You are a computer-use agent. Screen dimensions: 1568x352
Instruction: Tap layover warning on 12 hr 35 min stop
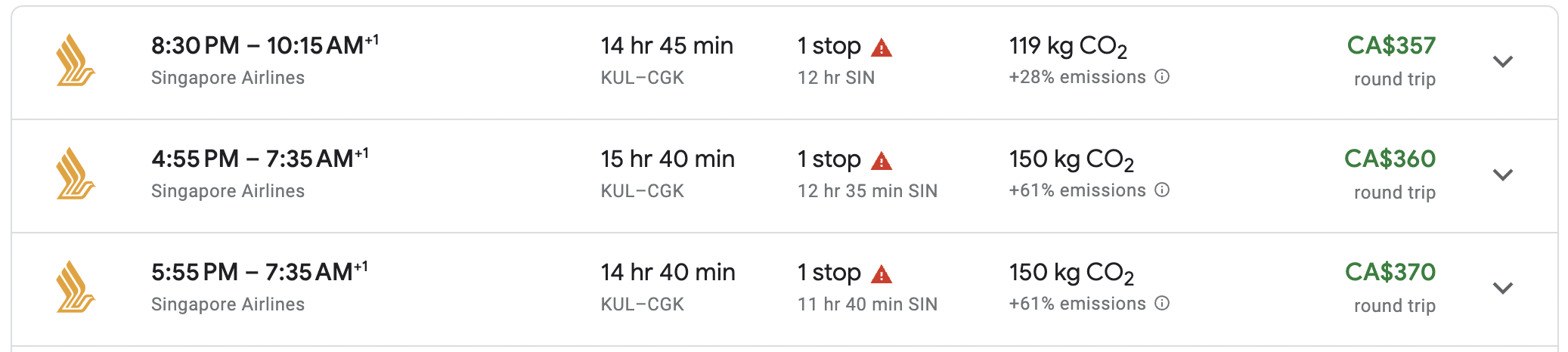pos(882,162)
